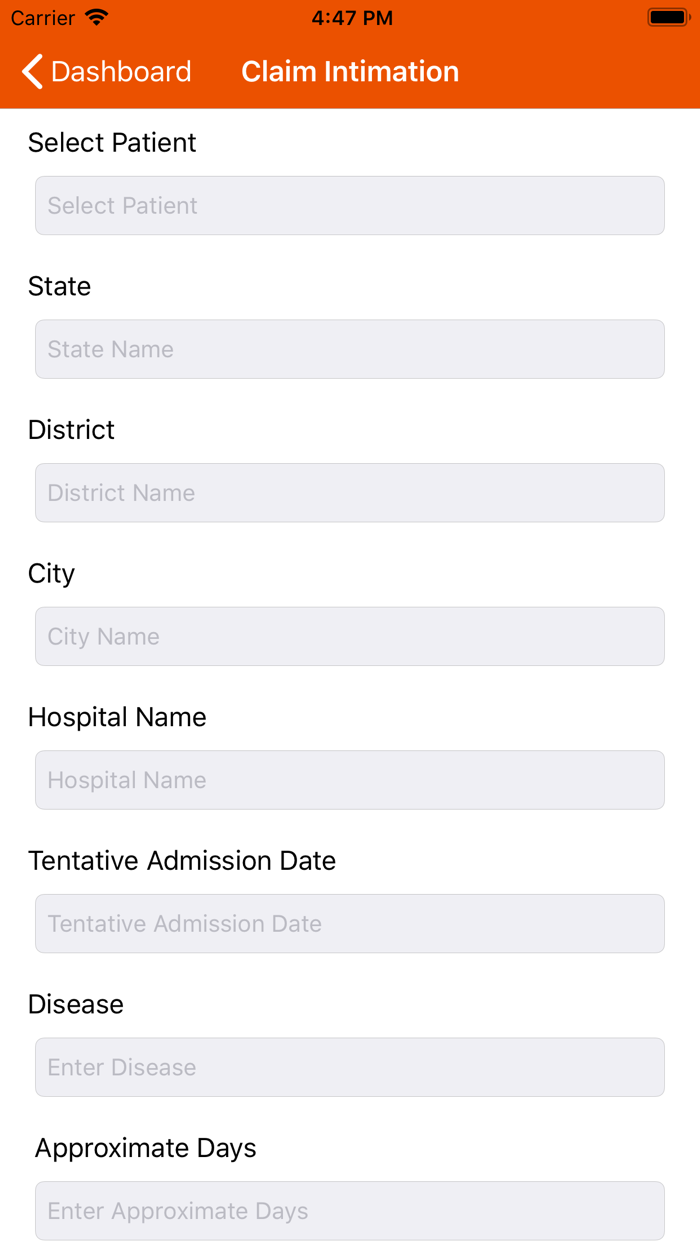Select the Hospital Name field
This screenshot has width=700, height=1244.
coord(350,780)
